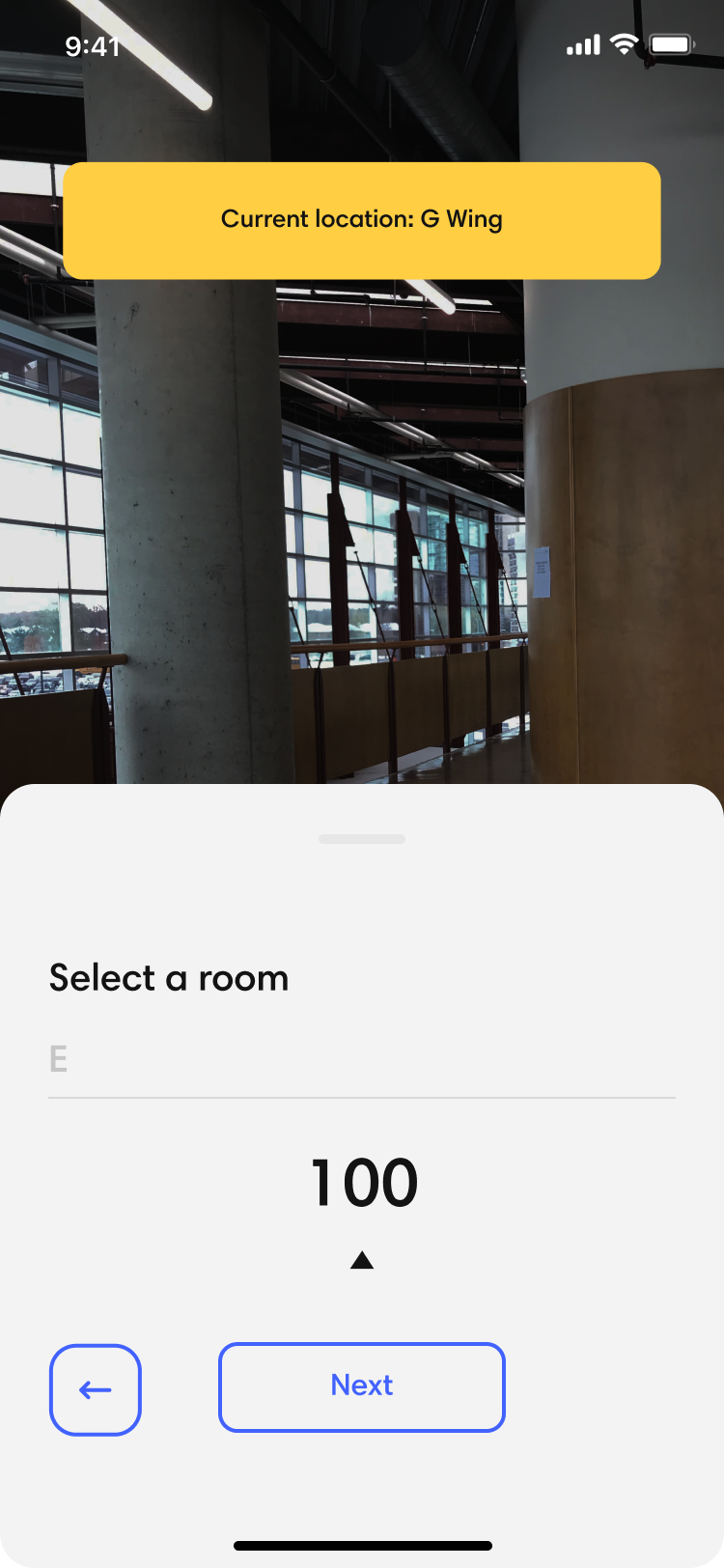The width and height of the screenshot is (724, 1568).
Task: Tap the Current location: G Wing banner
Action: point(361,220)
